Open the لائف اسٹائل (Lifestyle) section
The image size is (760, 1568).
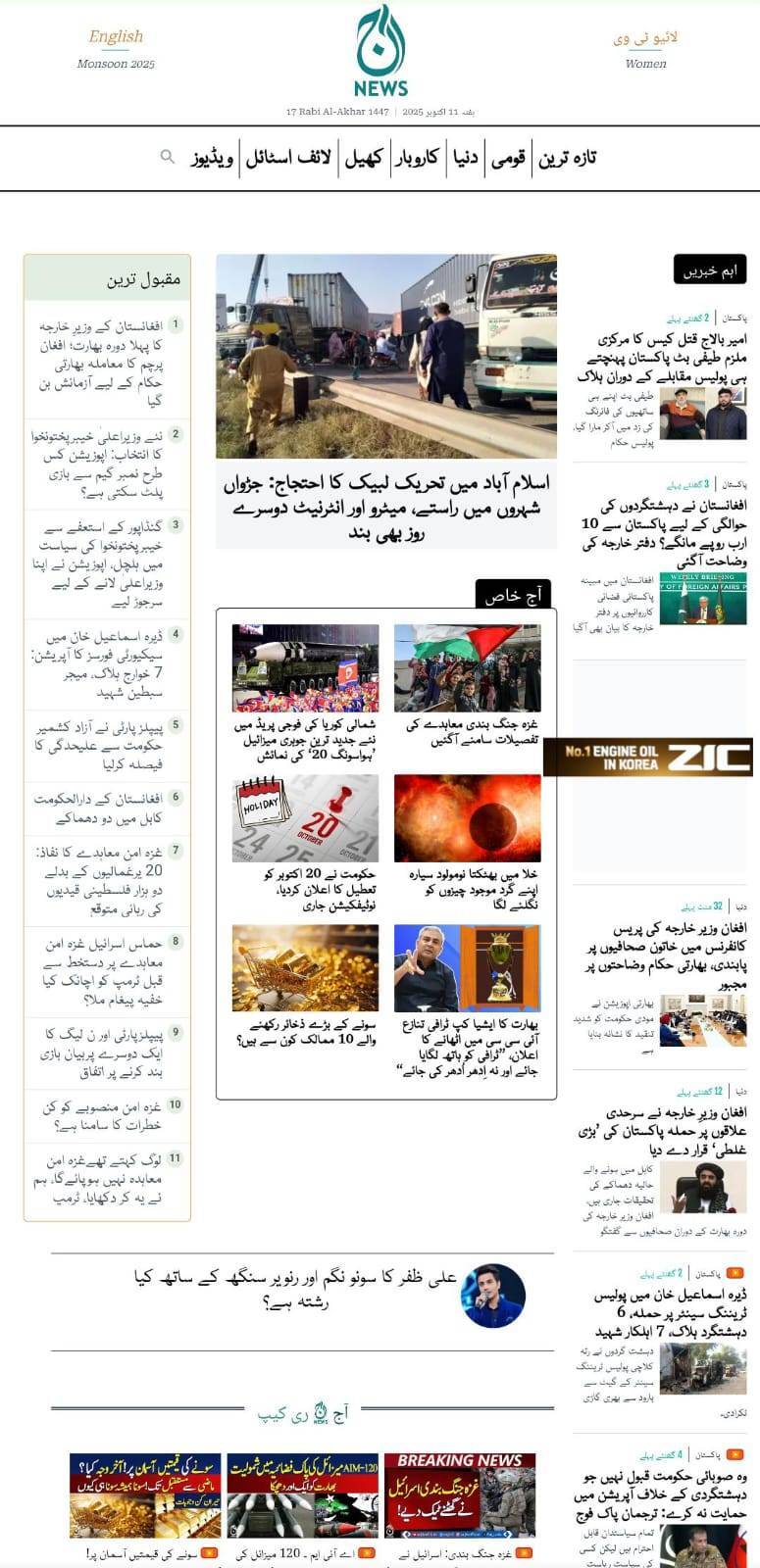[288, 158]
